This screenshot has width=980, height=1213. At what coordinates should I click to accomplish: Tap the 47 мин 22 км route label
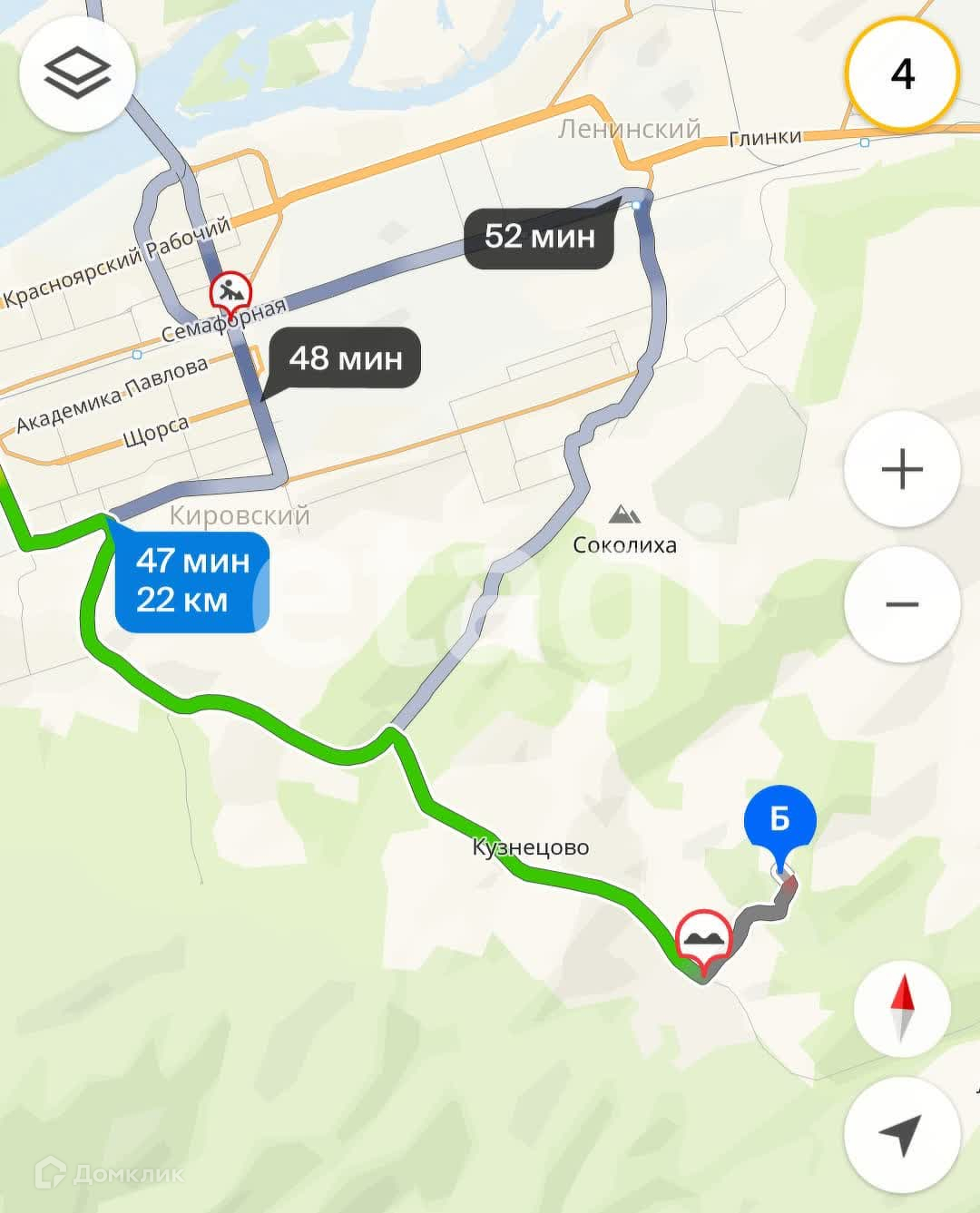pos(192,582)
